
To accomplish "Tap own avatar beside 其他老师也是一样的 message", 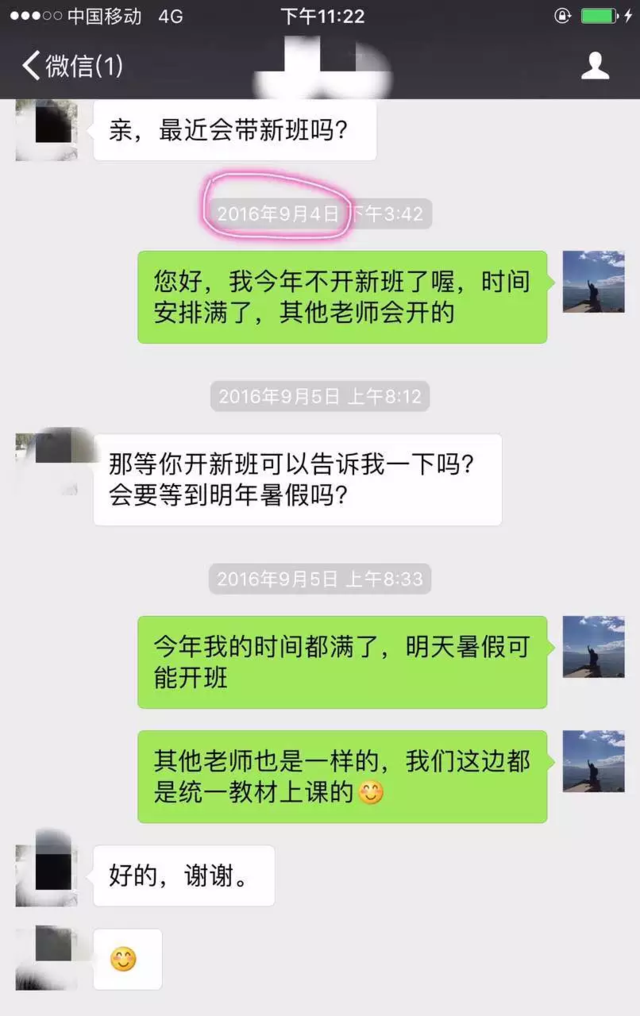I will coord(593,761).
